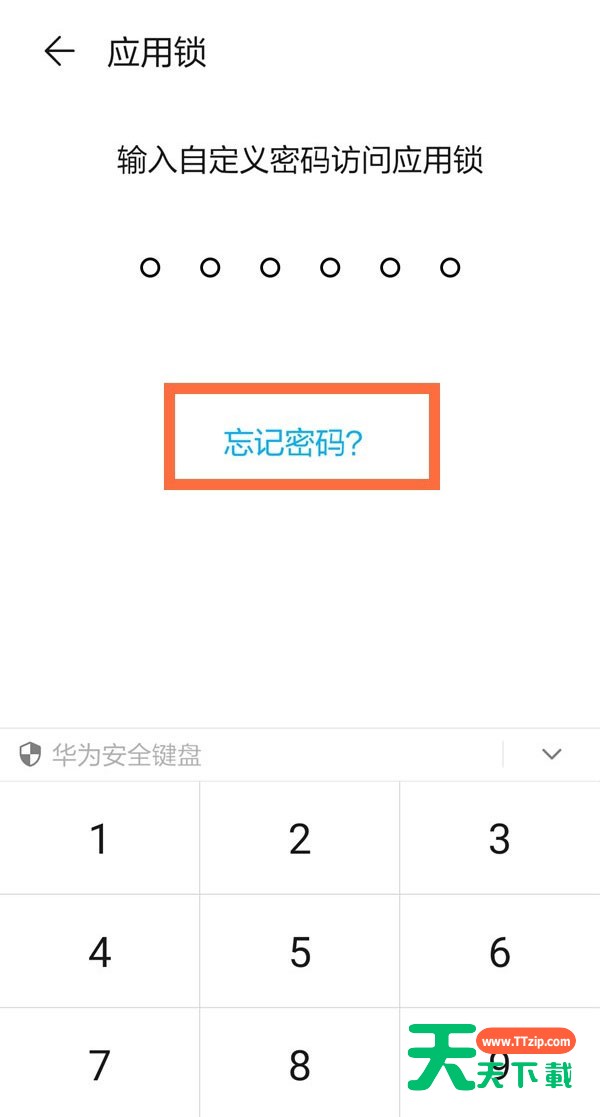Enter digit 5 on keypad

[300, 952]
